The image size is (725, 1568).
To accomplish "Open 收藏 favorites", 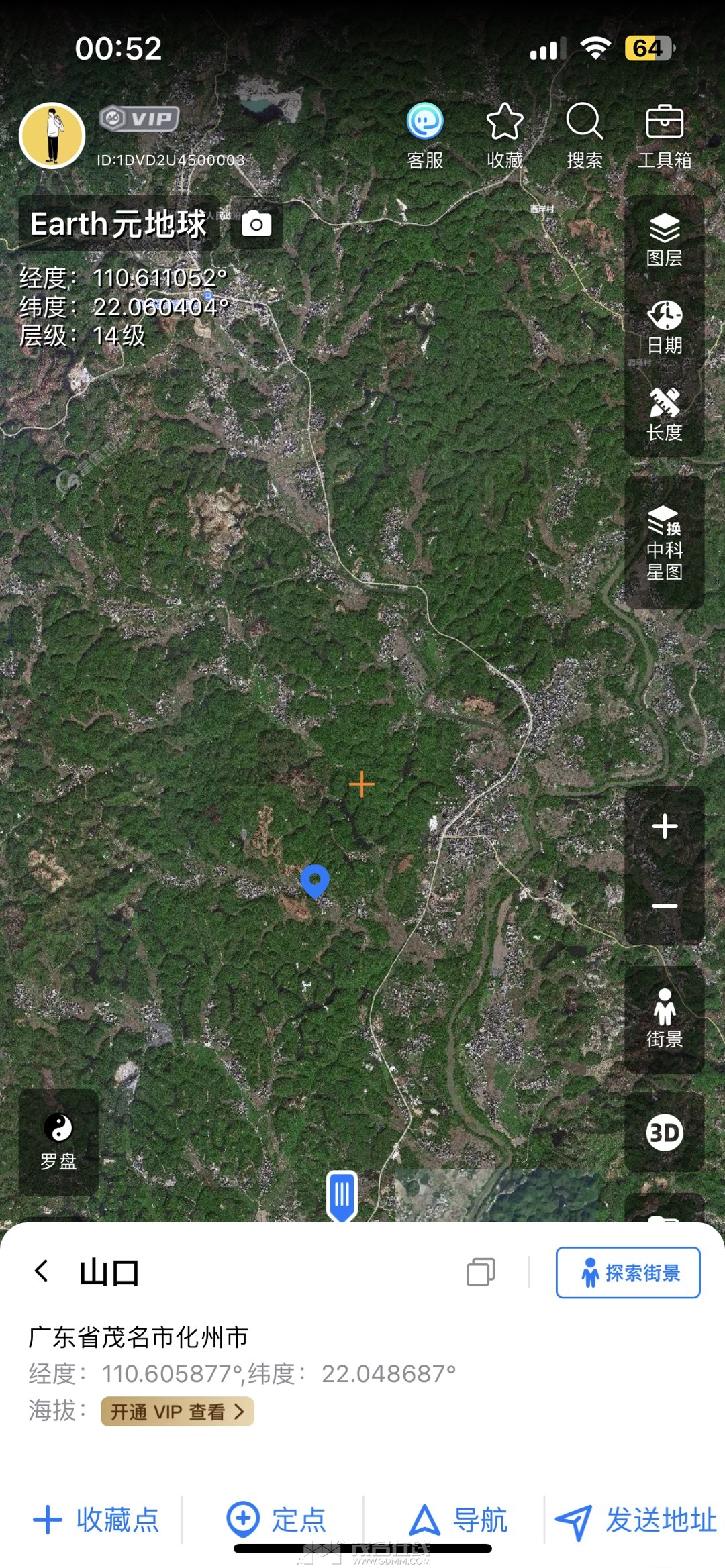I will coord(505,135).
